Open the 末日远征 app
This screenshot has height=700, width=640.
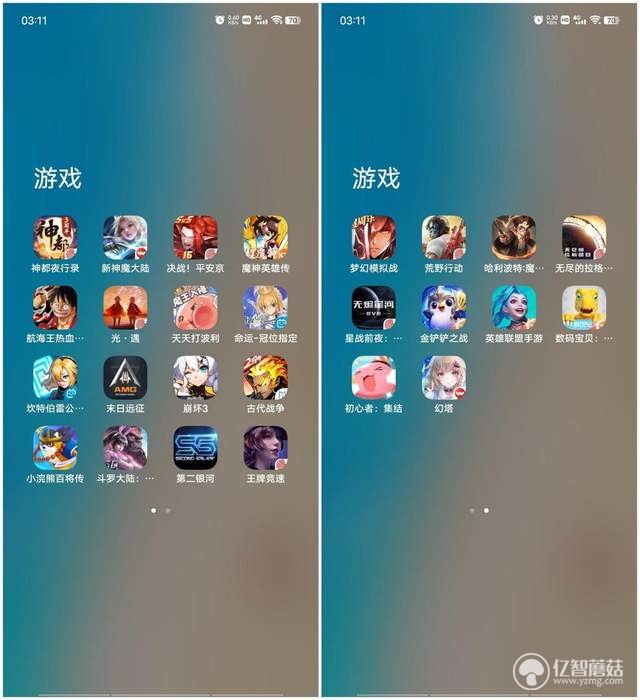pyautogui.click(x=125, y=378)
